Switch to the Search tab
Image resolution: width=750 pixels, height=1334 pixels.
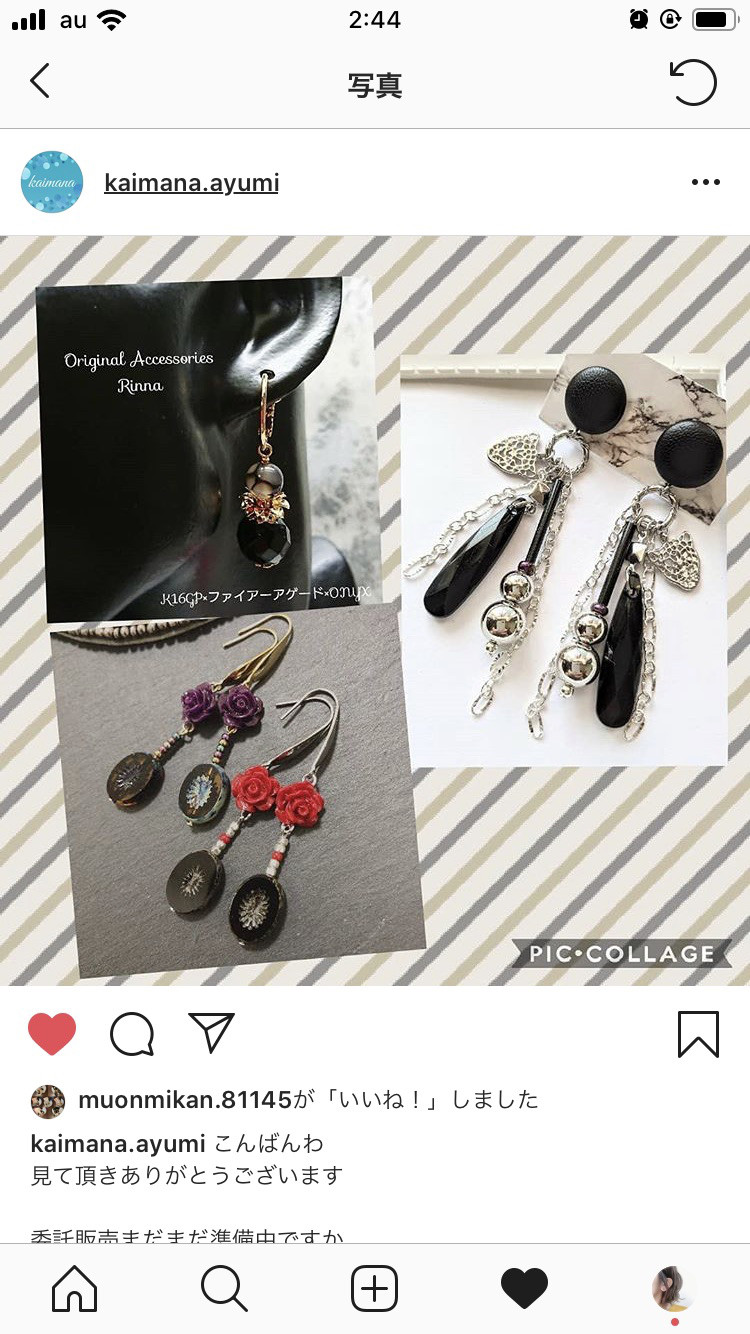pyautogui.click(x=224, y=1288)
